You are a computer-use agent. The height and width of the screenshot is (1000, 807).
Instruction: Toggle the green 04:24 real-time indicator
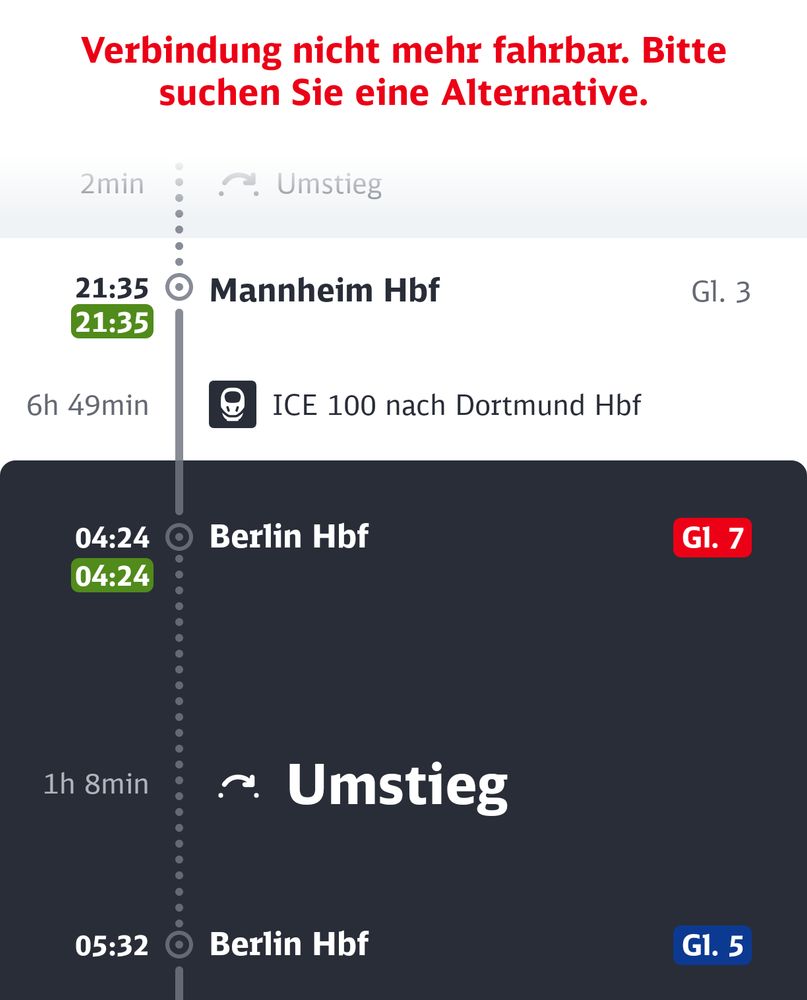[x=111, y=575]
